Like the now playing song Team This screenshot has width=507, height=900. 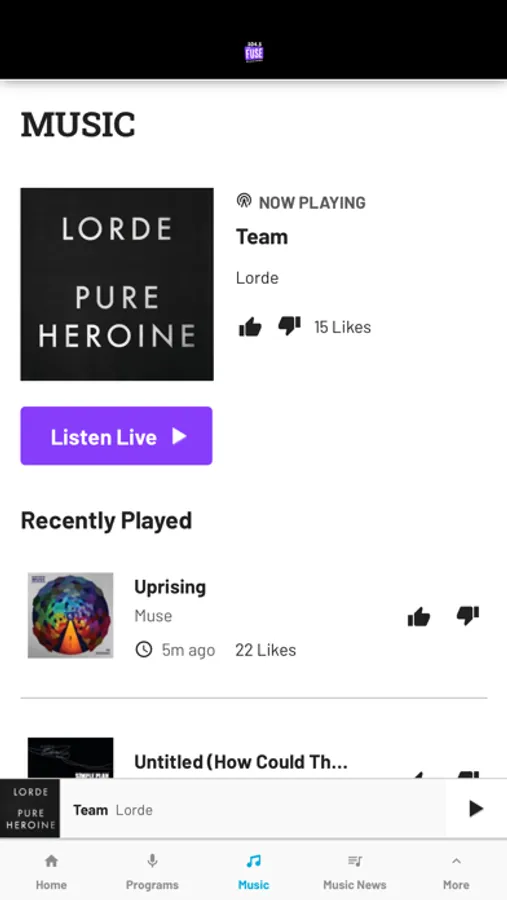250,327
